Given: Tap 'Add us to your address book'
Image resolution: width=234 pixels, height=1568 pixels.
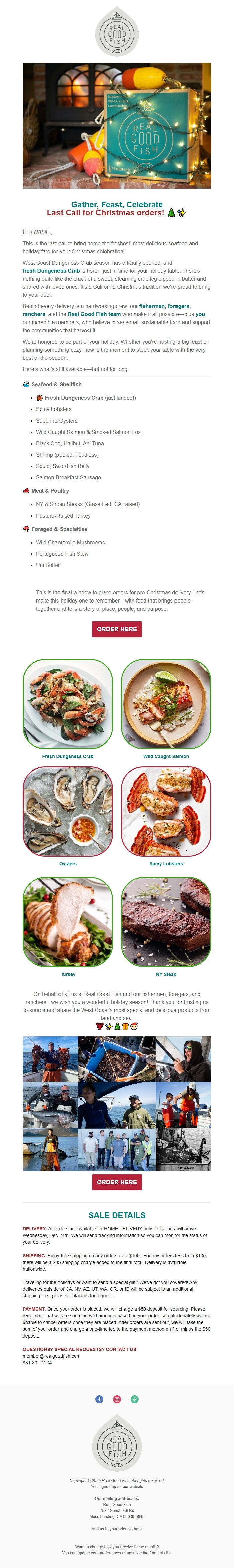Looking at the screenshot, I should point(117,1529).
